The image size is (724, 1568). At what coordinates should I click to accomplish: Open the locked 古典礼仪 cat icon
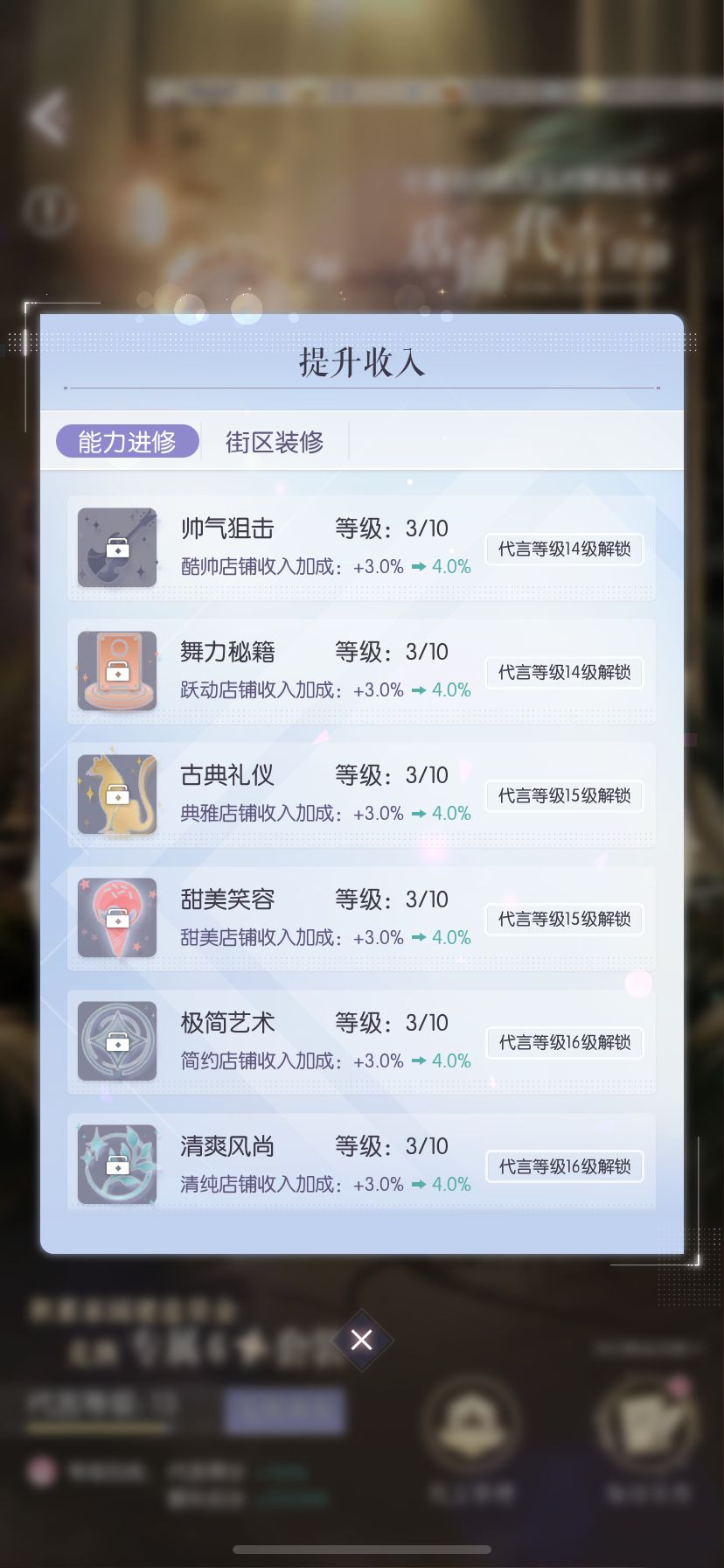[x=117, y=794]
